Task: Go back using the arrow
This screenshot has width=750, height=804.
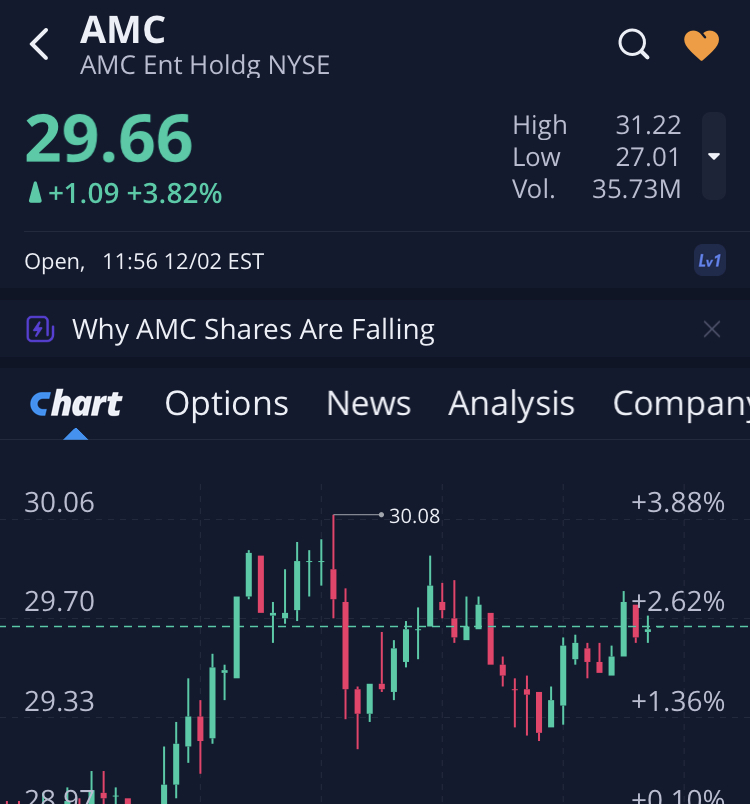Action: coord(40,44)
